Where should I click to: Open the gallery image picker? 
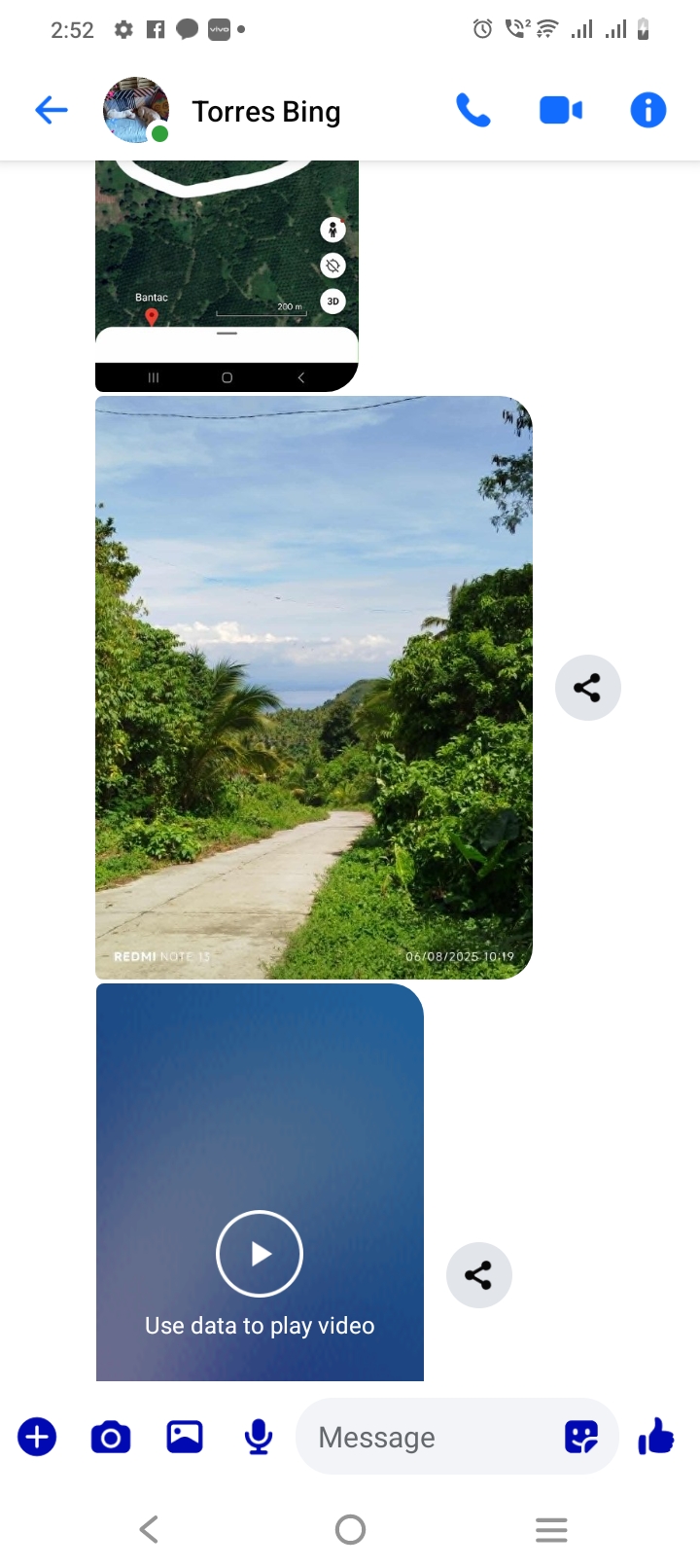tap(185, 1437)
